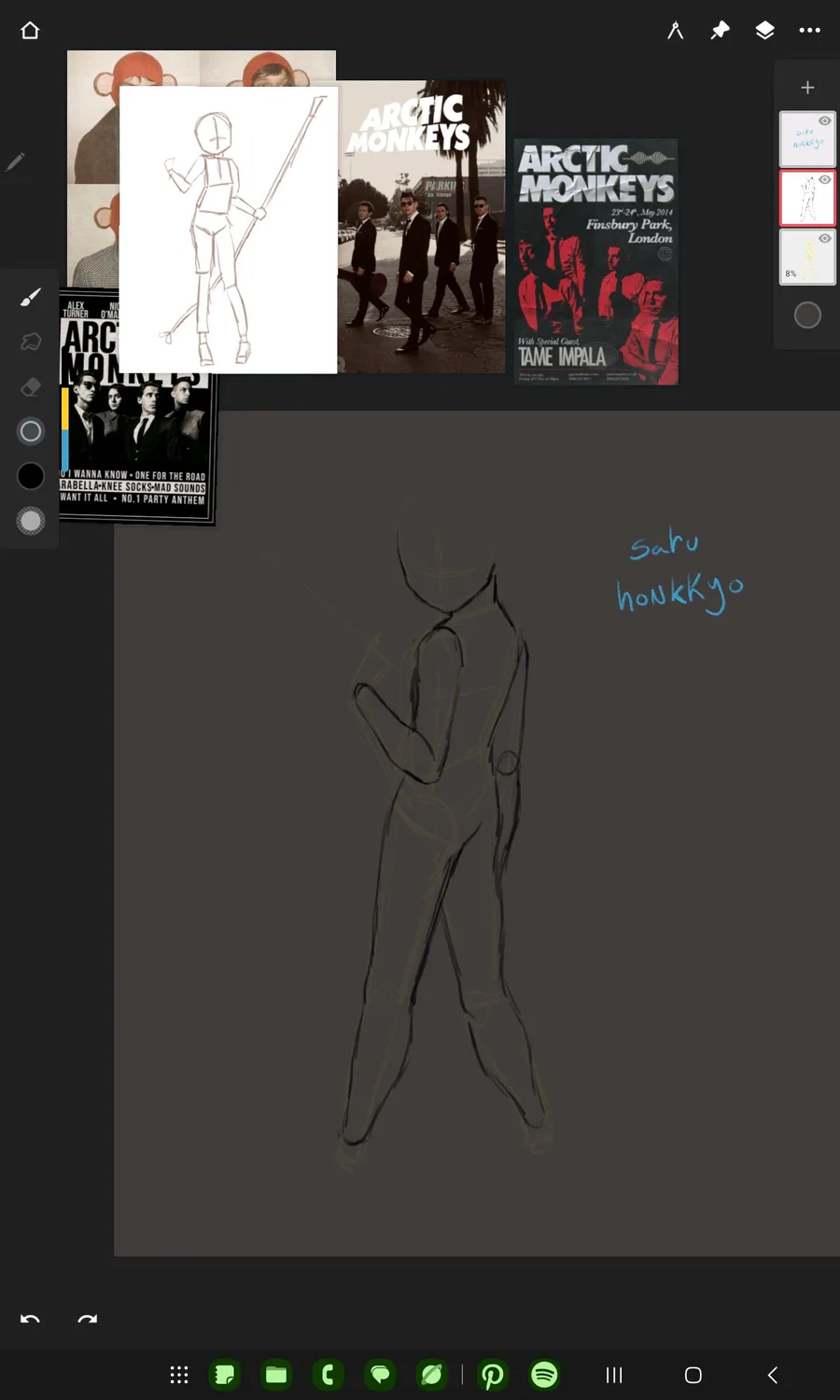
Task: Select the brush tool
Action: 31,298
